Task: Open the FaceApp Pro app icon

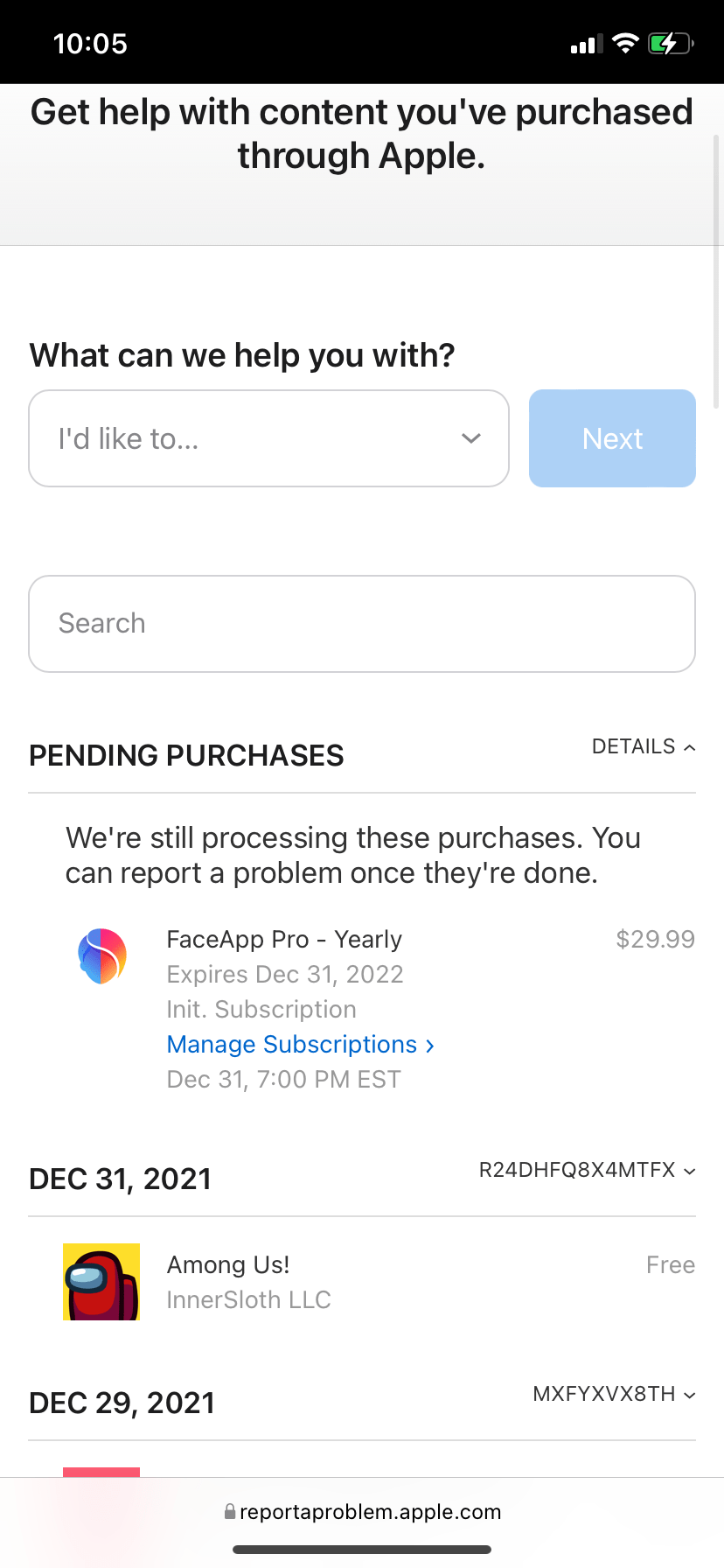Action: pos(101,955)
